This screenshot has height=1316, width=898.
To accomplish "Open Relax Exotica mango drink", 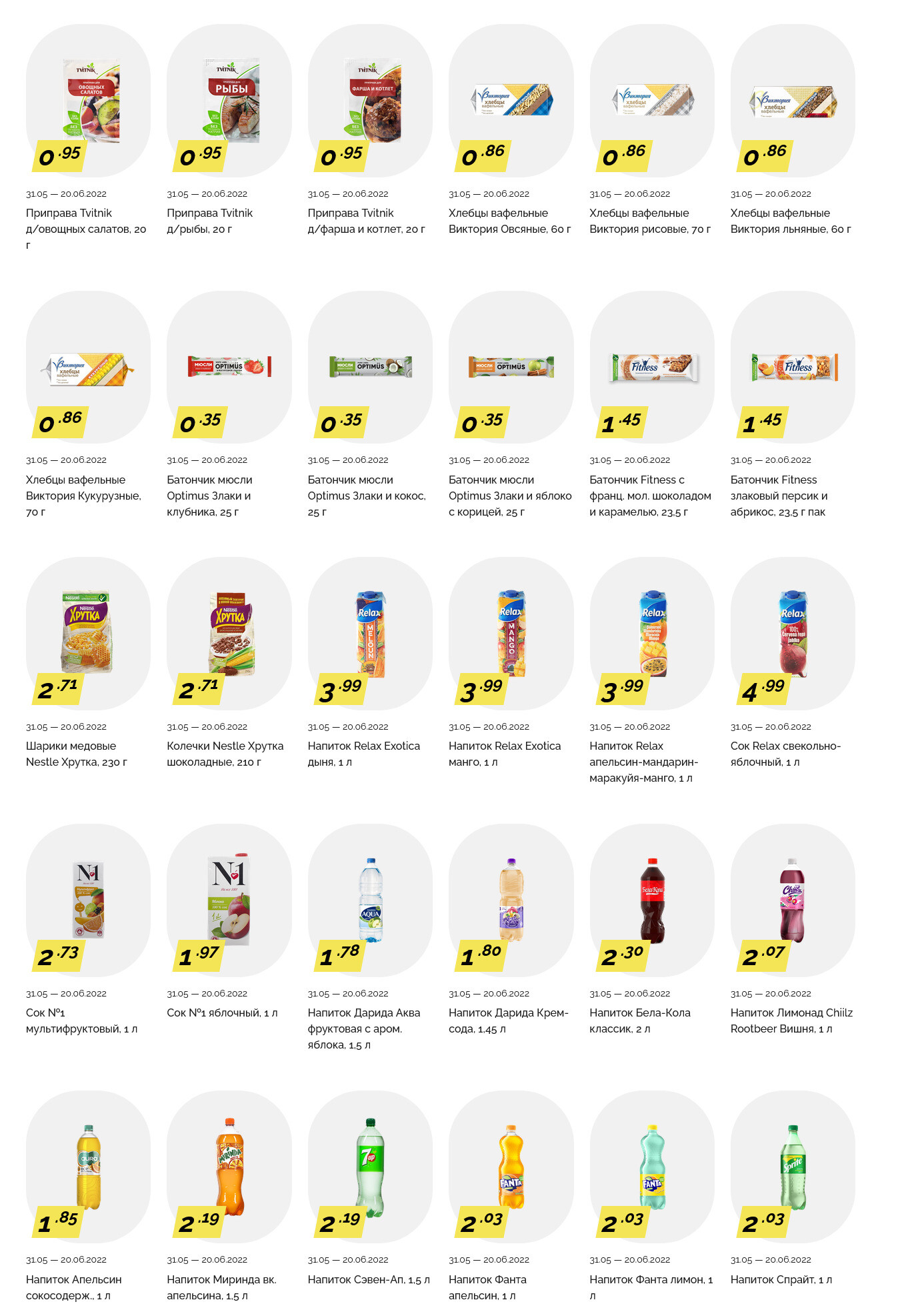I will [x=511, y=632].
